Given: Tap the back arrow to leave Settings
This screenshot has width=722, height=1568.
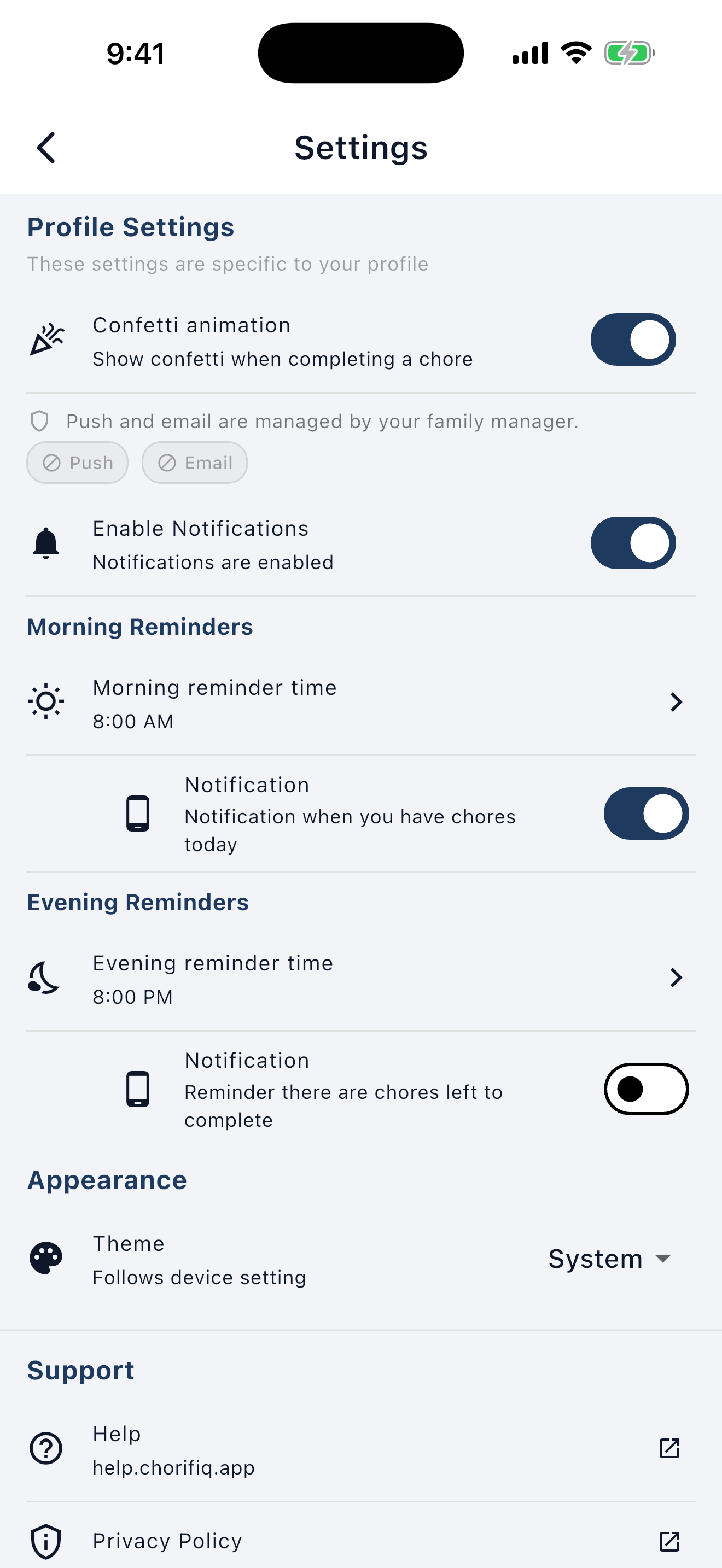Looking at the screenshot, I should [x=45, y=147].
